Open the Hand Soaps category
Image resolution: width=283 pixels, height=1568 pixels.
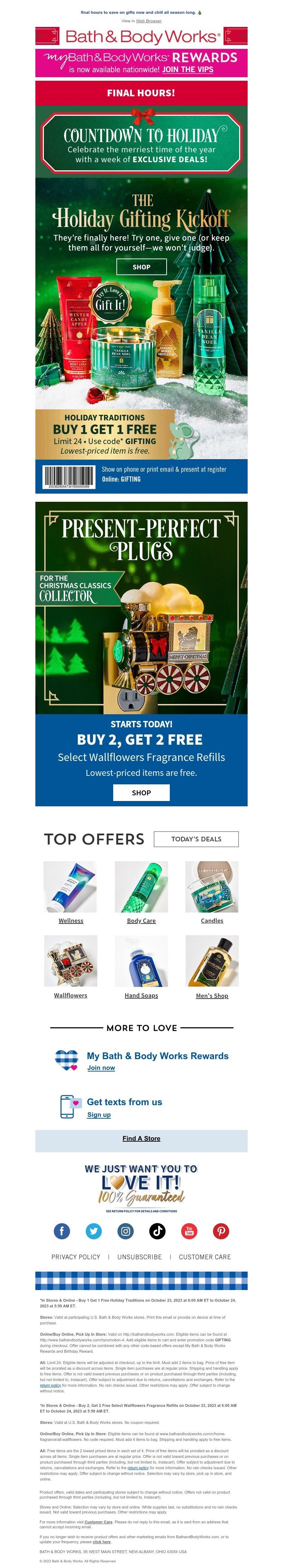141,995
